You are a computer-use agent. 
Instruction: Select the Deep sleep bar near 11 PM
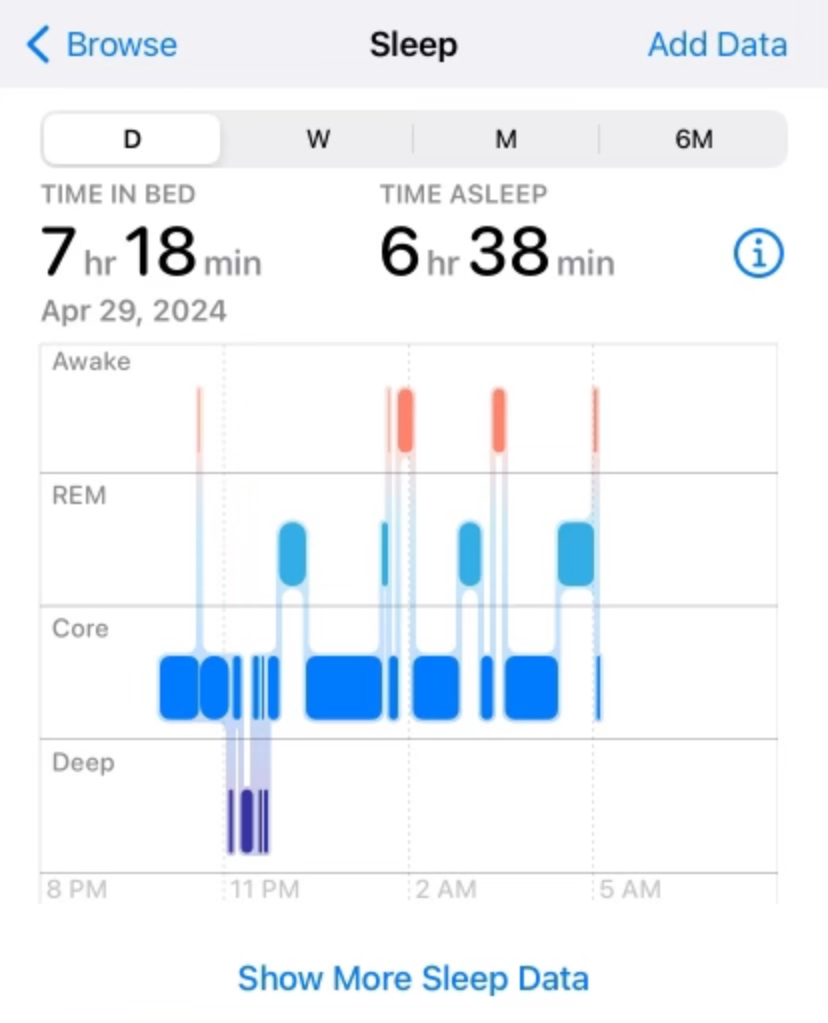(x=247, y=820)
